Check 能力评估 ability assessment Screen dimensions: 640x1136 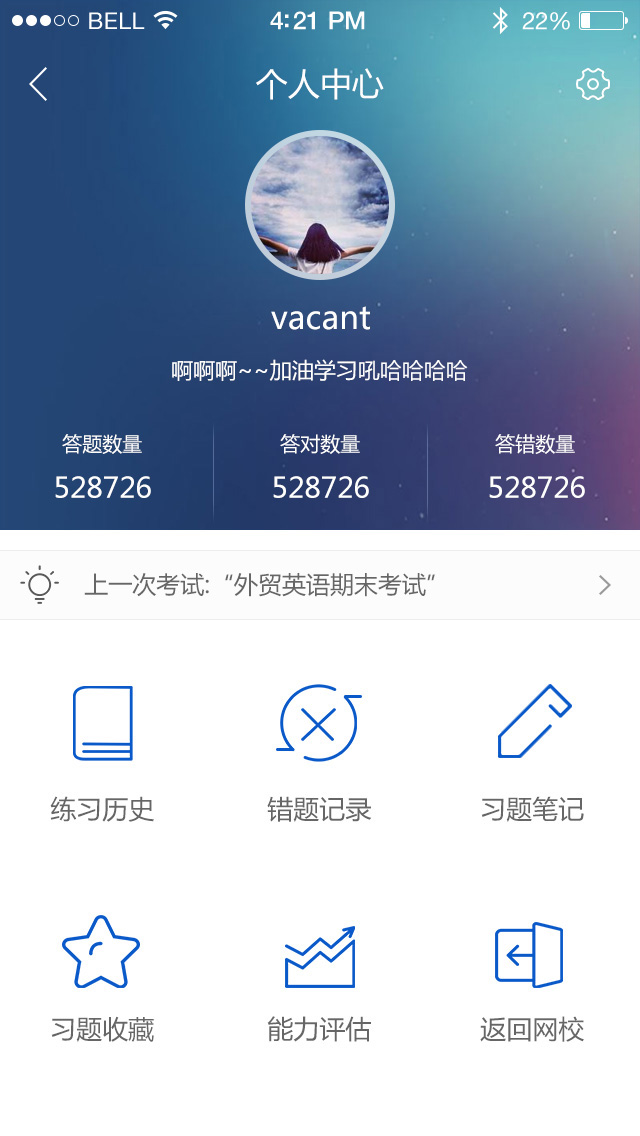(x=319, y=980)
